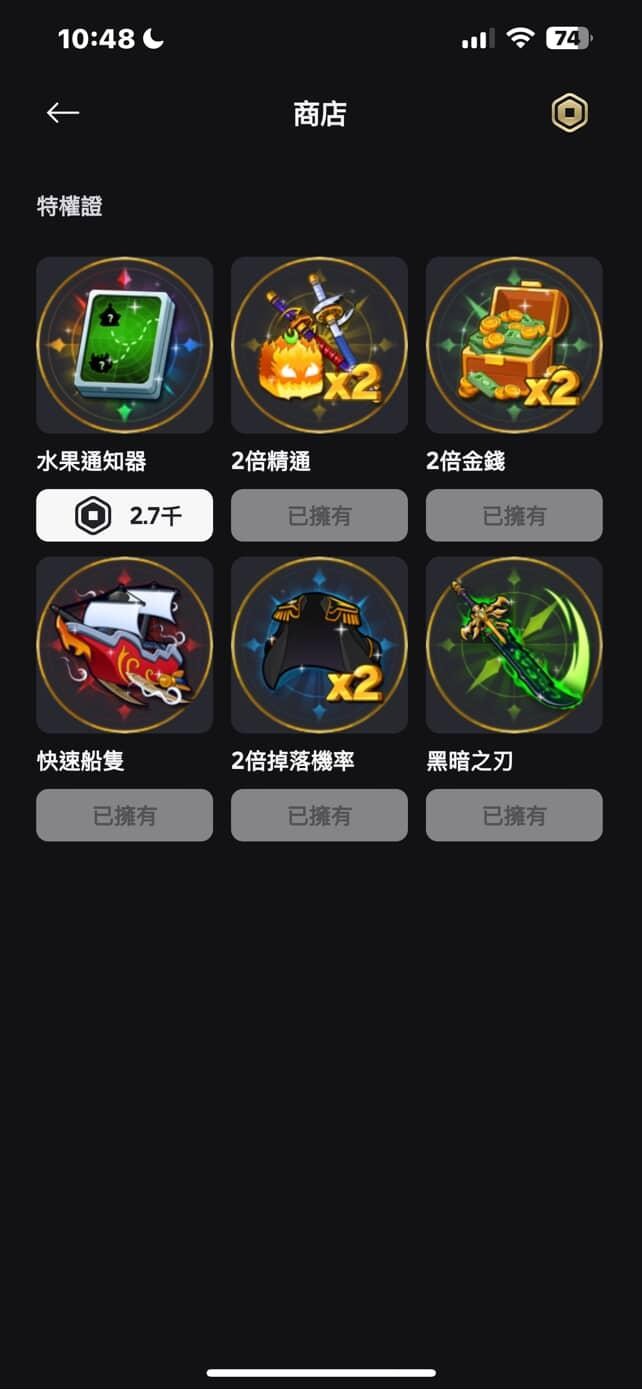Open the 黑暗之刃 pass tile
Viewport: 642px width, 1389px height.
tap(514, 645)
